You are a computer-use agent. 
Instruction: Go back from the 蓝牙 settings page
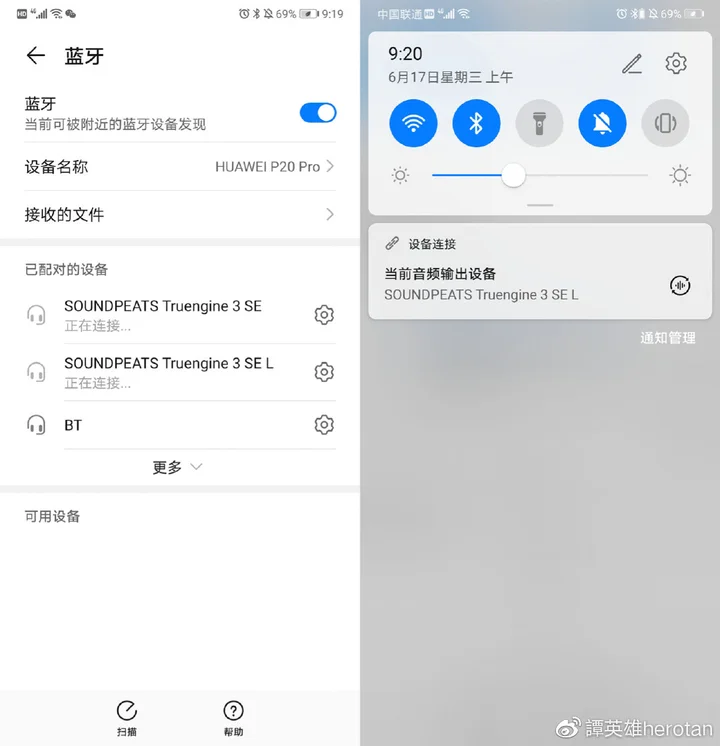36,56
